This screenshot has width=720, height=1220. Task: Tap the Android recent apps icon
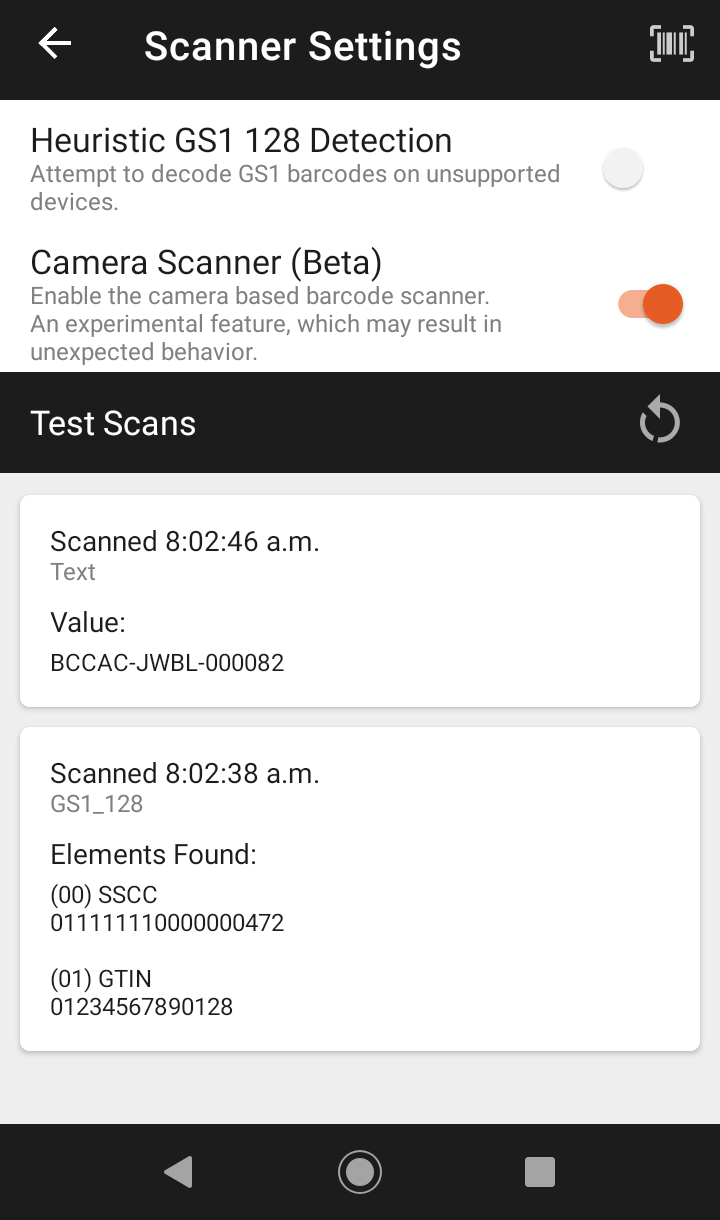[539, 1171]
